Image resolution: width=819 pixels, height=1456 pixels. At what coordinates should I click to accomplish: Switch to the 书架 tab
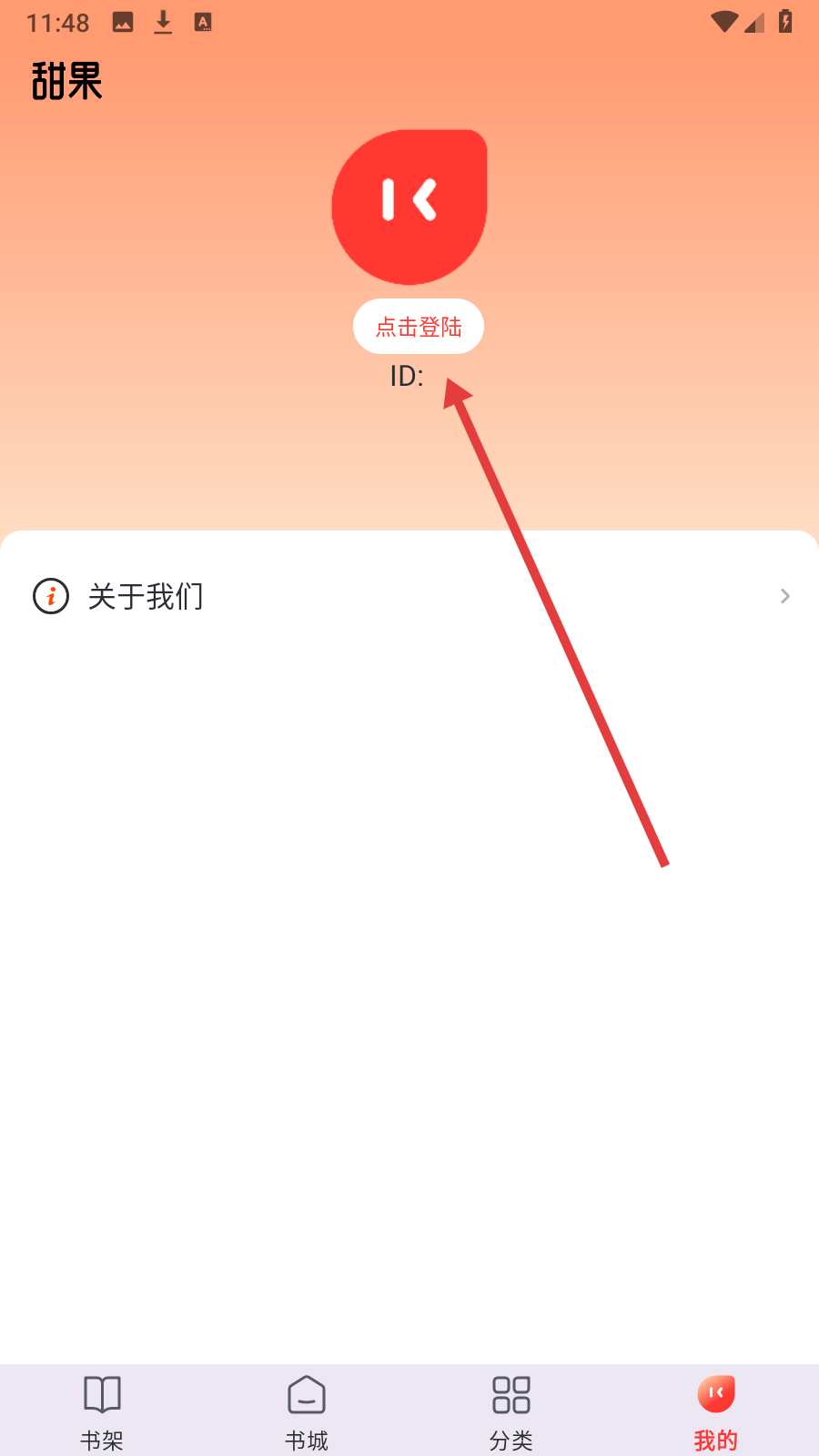tap(102, 1410)
